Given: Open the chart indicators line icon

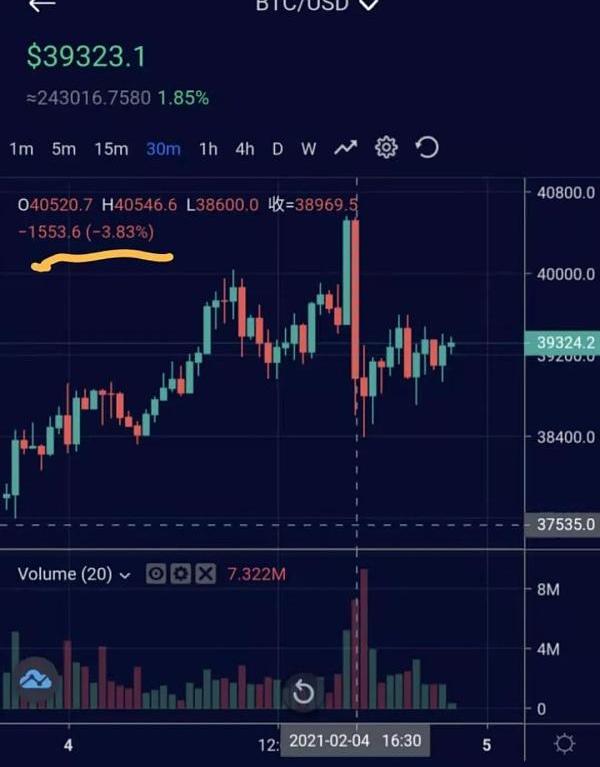Looking at the screenshot, I should click(x=346, y=148).
